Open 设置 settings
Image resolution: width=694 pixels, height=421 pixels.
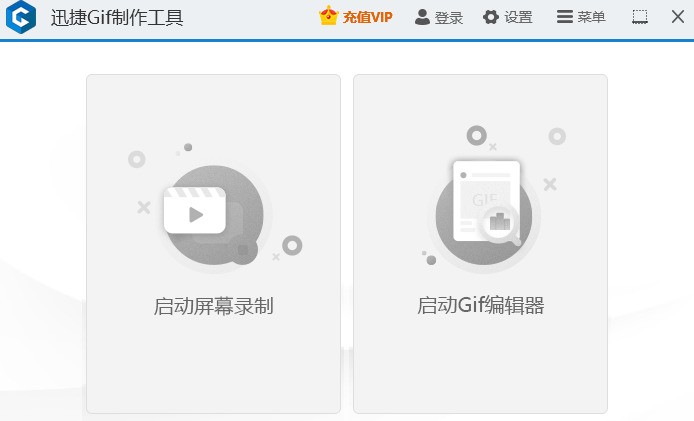tap(507, 17)
